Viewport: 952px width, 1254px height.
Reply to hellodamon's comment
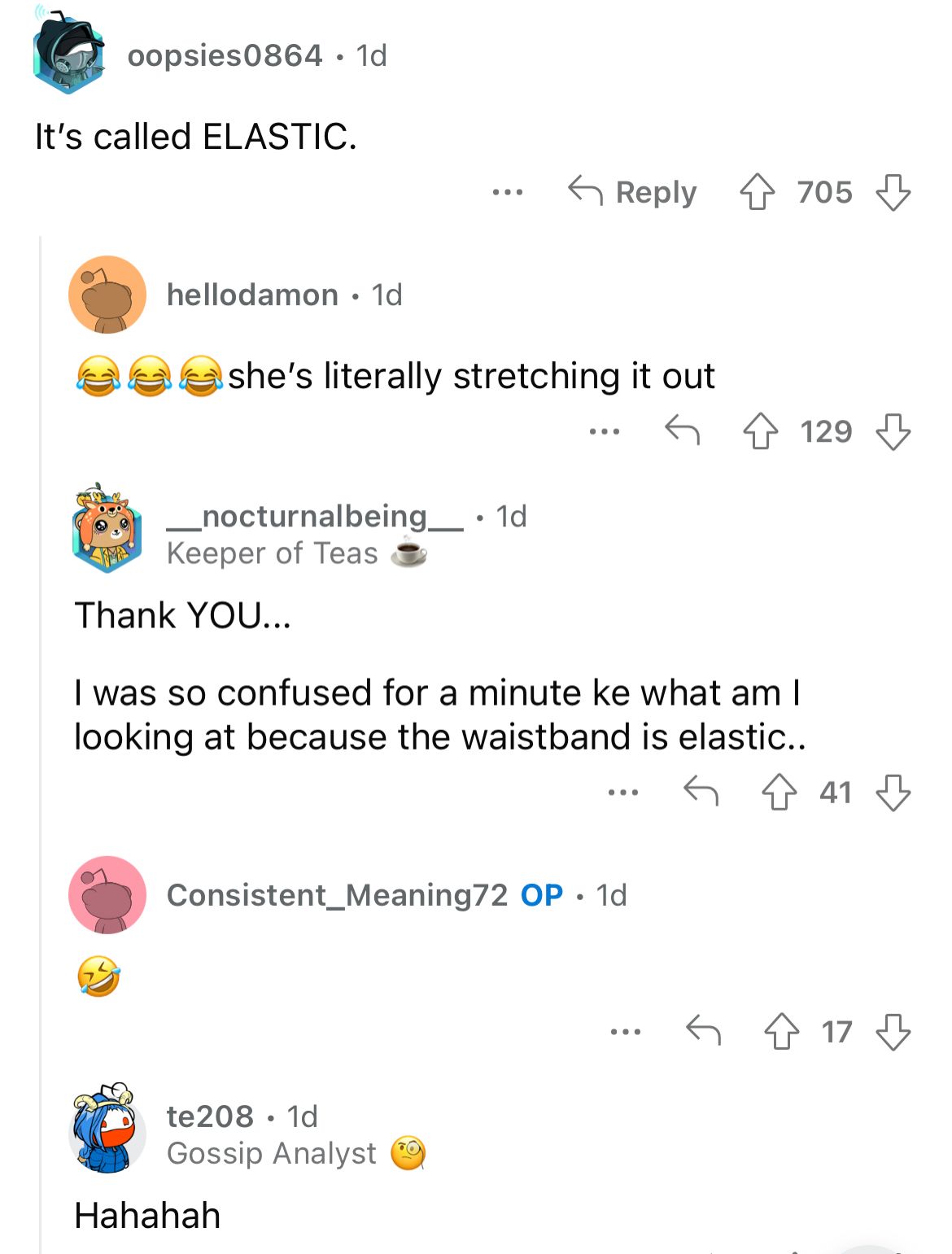click(682, 430)
